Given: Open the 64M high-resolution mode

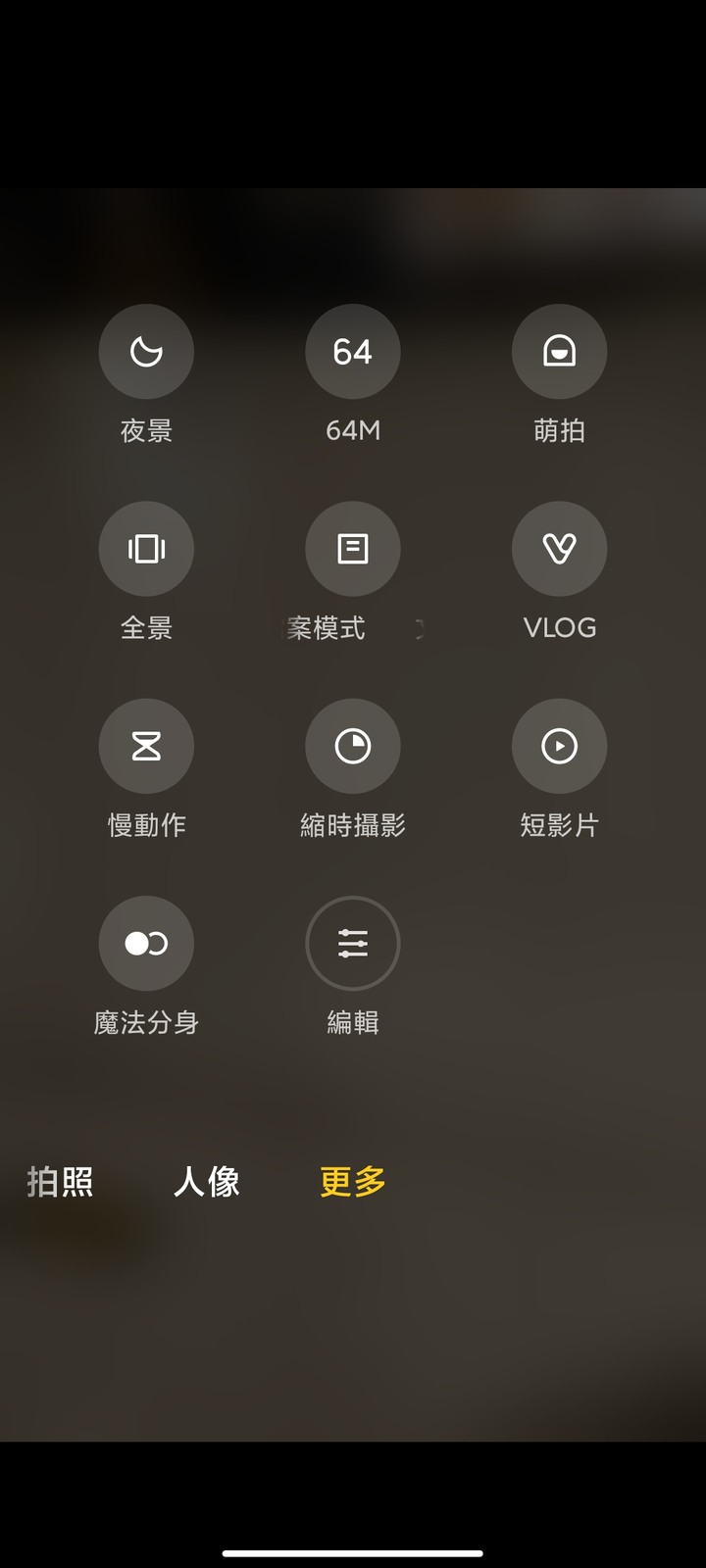Looking at the screenshot, I should [x=353, y=352].
